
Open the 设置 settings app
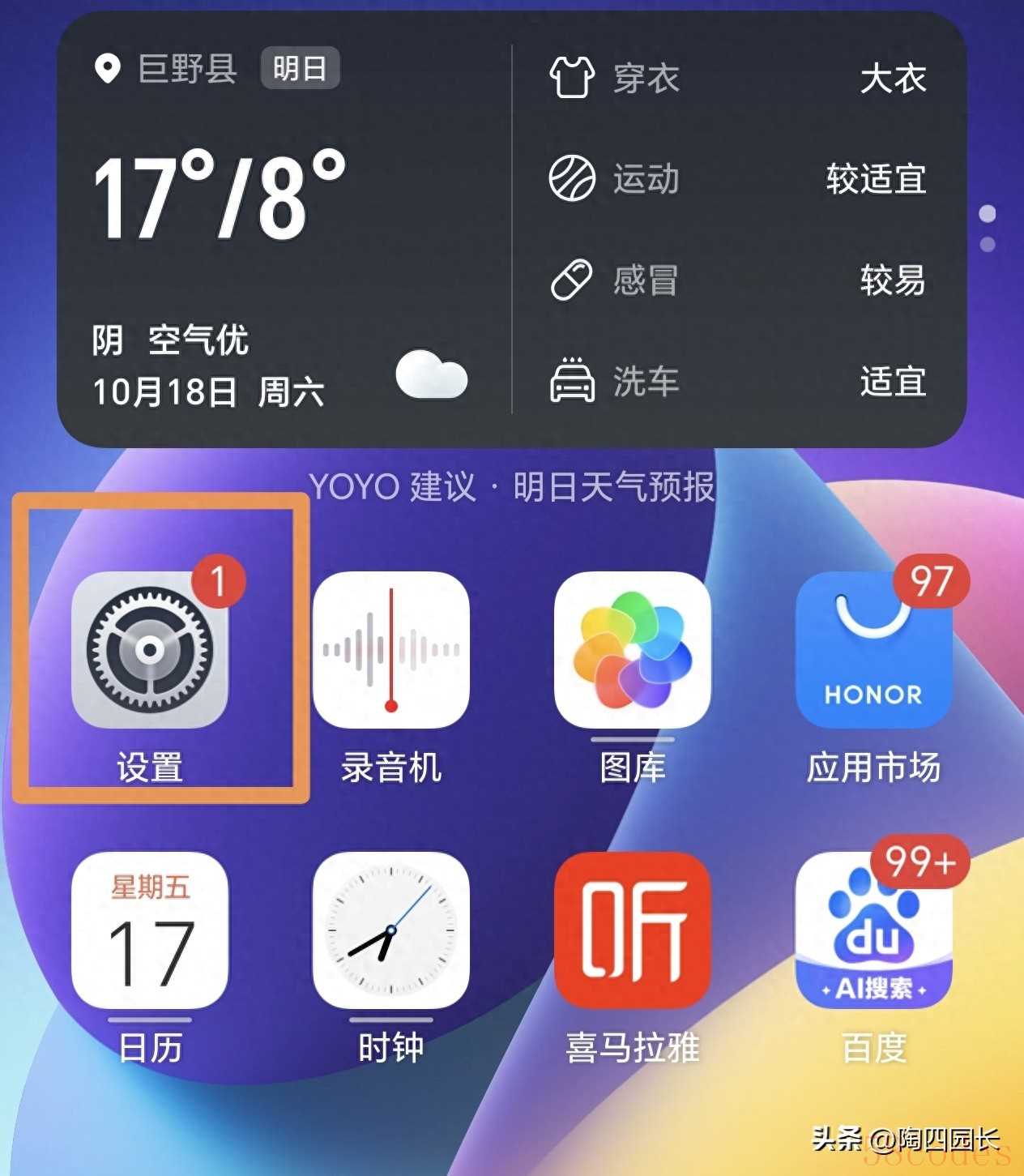[x=150, y=650]
